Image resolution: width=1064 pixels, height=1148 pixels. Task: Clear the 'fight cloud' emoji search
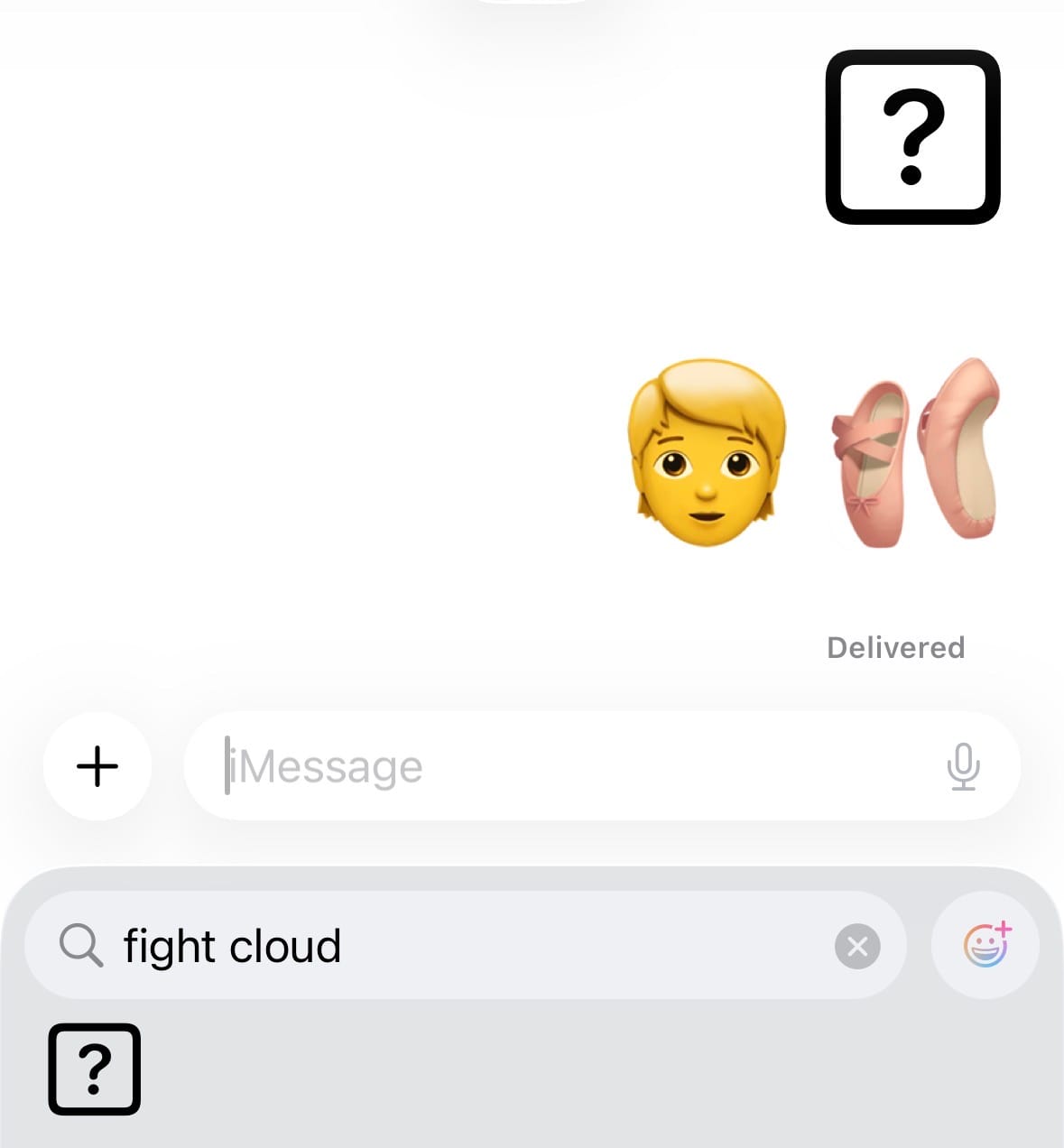click(x=857, y=946)
